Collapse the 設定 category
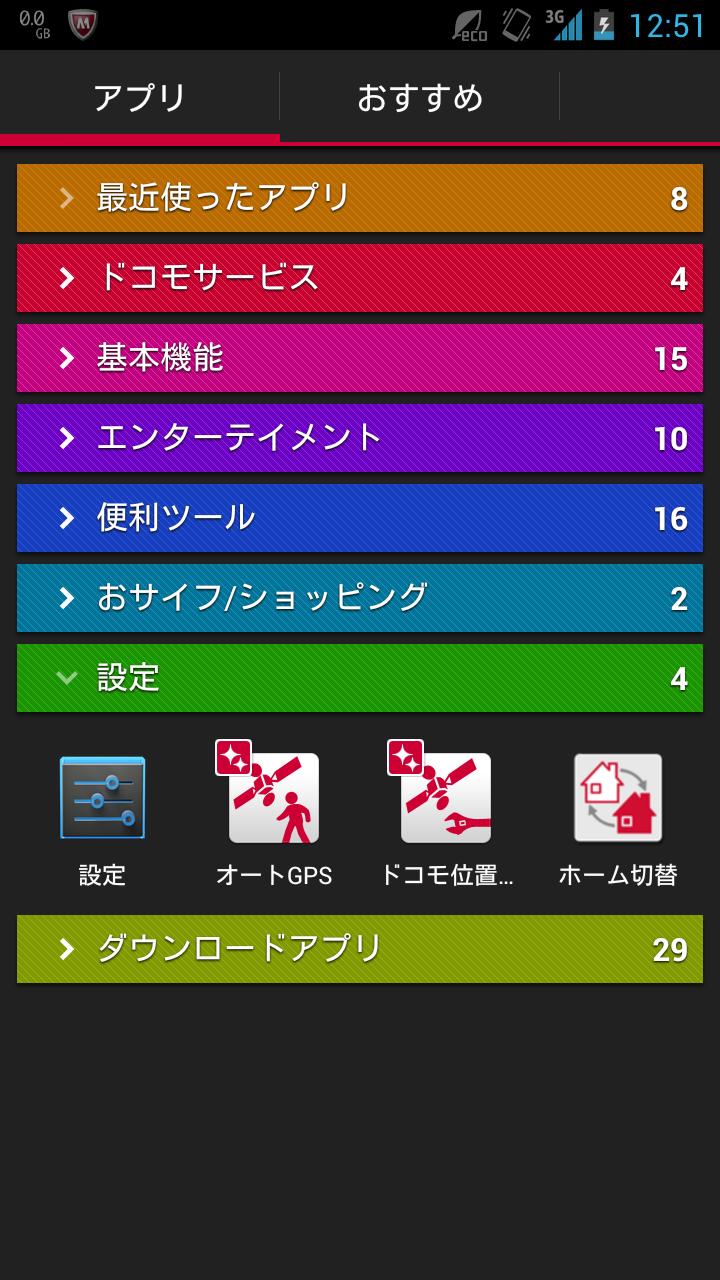The image size is (720, 1280). tap(360, 678)
